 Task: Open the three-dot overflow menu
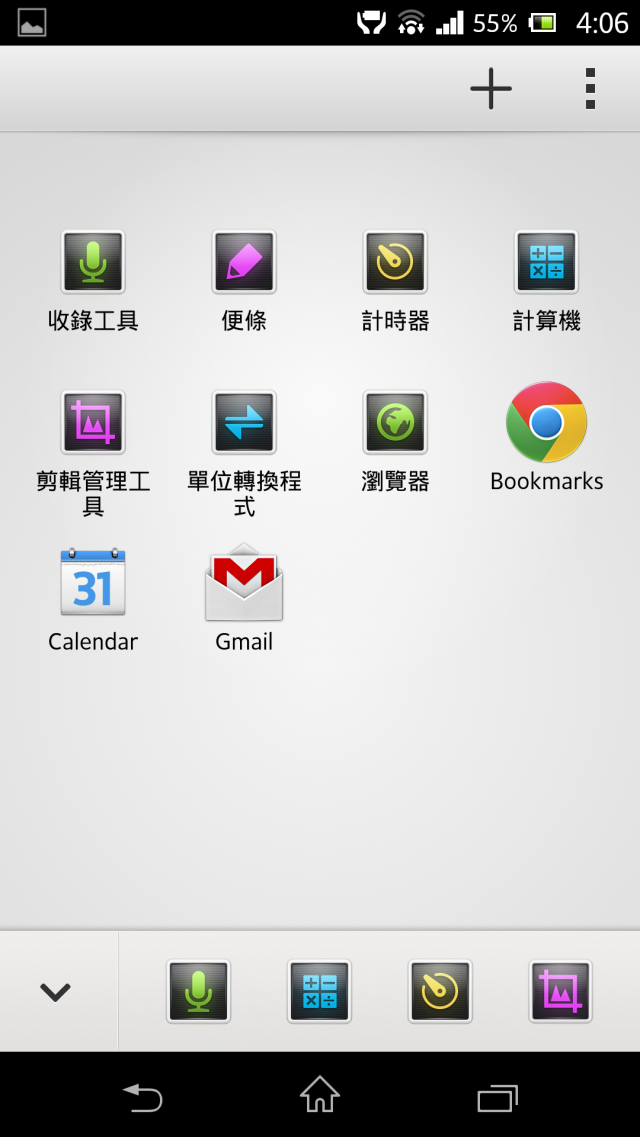590,88
